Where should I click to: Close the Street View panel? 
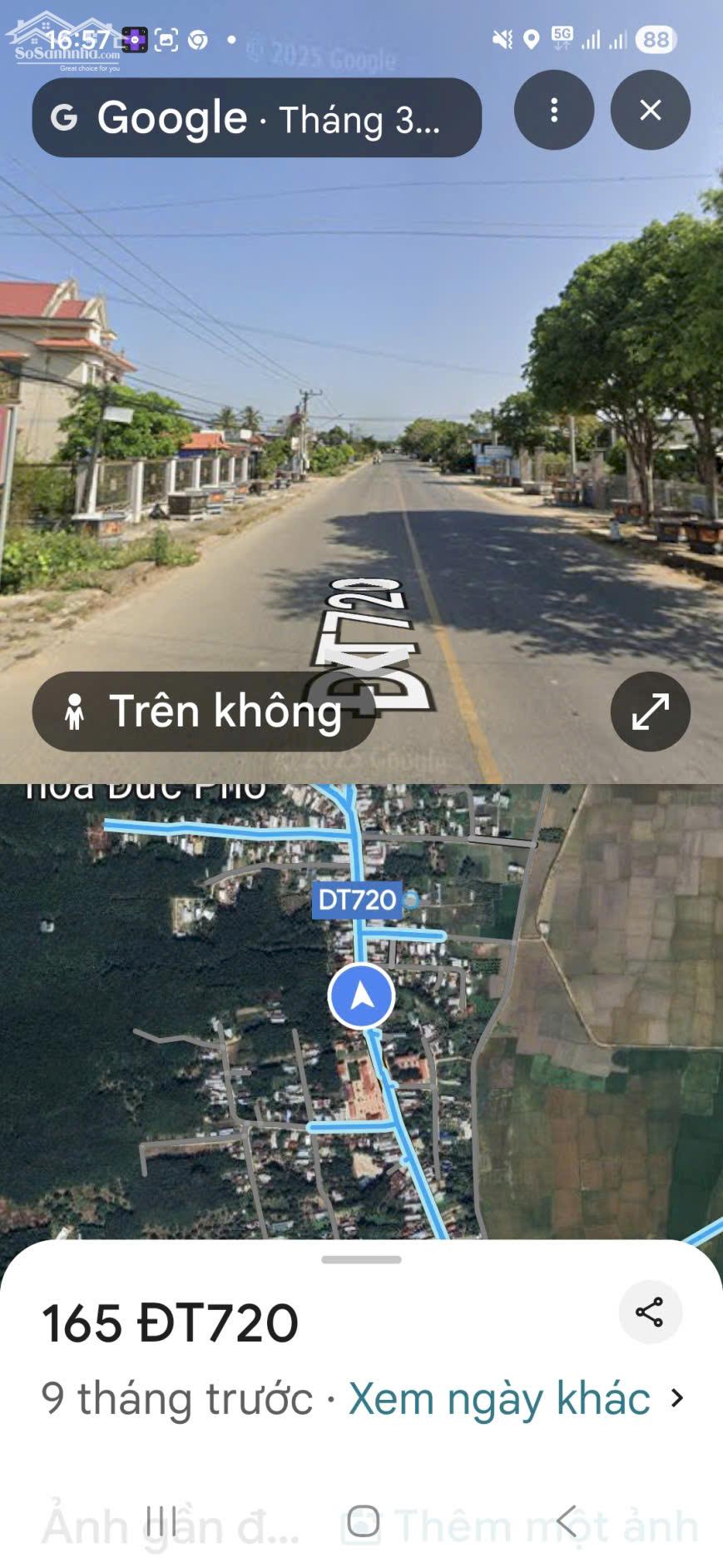650,110
